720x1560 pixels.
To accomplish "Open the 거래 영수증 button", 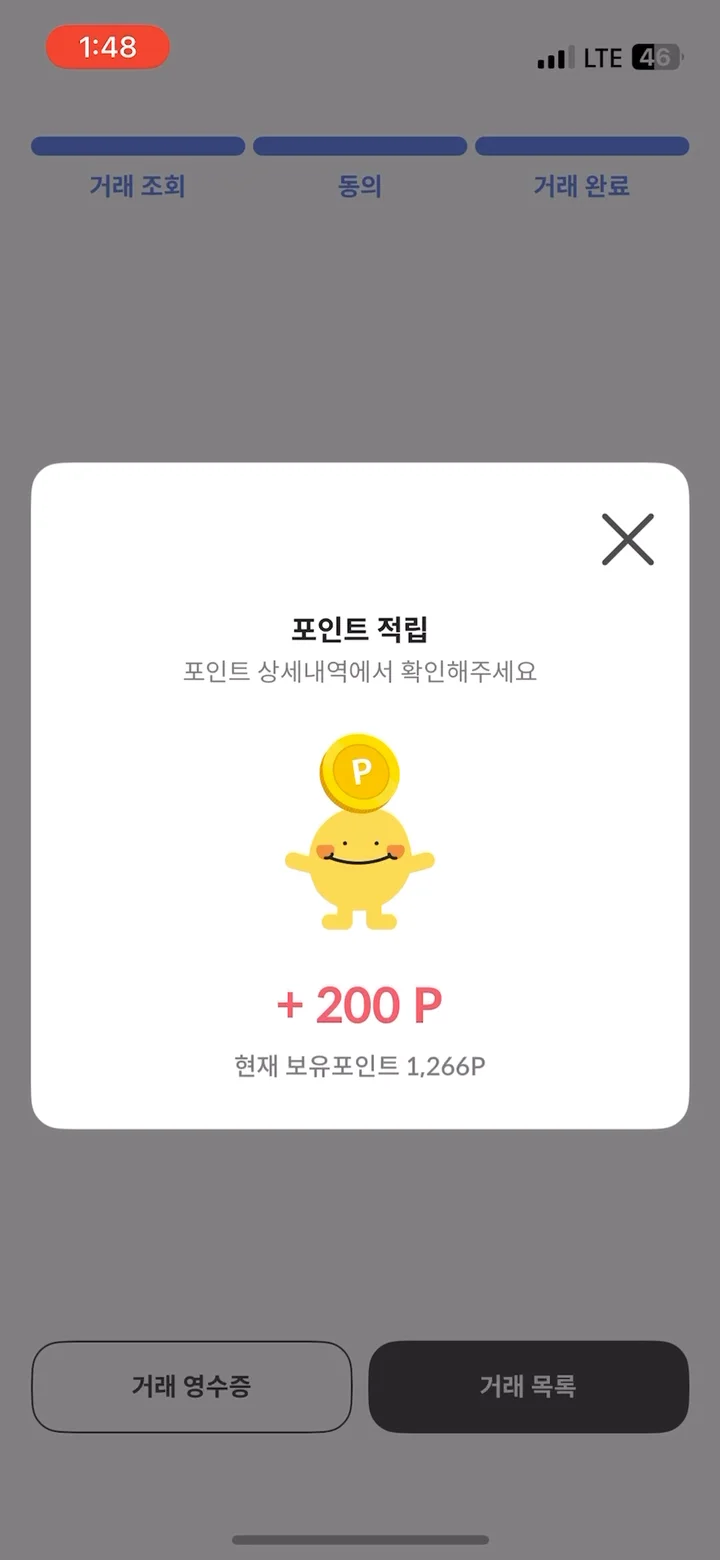I will click(191, 1386).
